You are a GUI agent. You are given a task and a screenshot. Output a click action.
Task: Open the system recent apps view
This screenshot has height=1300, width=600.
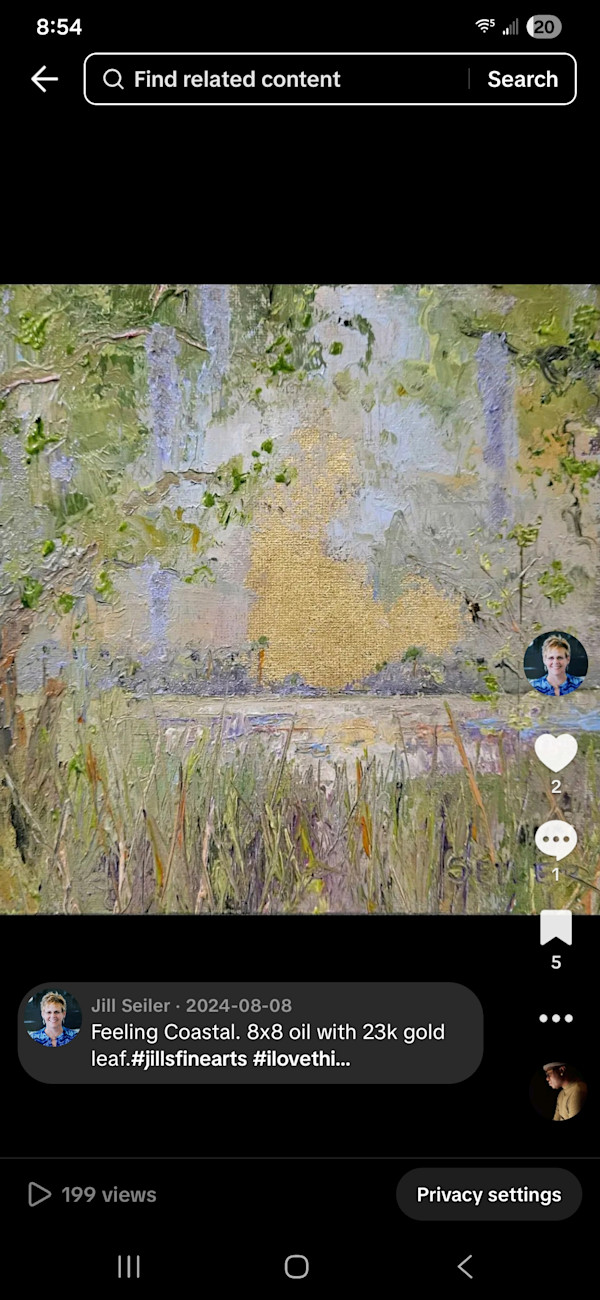(x=129, y=1267)
